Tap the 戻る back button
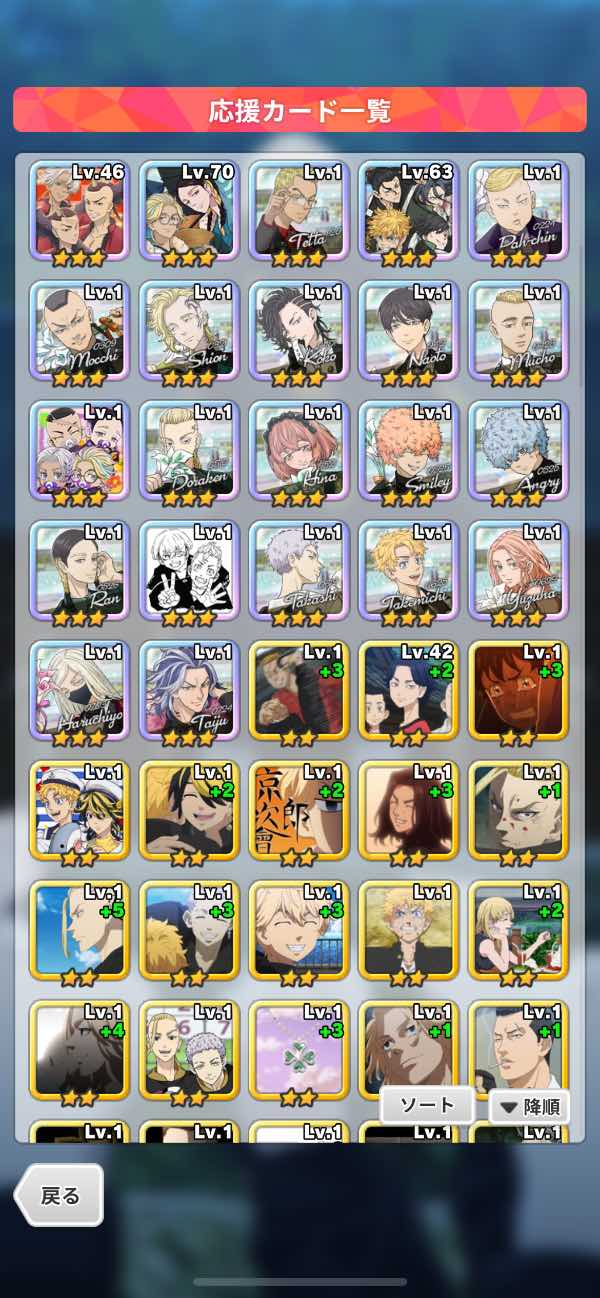 (60, 1195)
